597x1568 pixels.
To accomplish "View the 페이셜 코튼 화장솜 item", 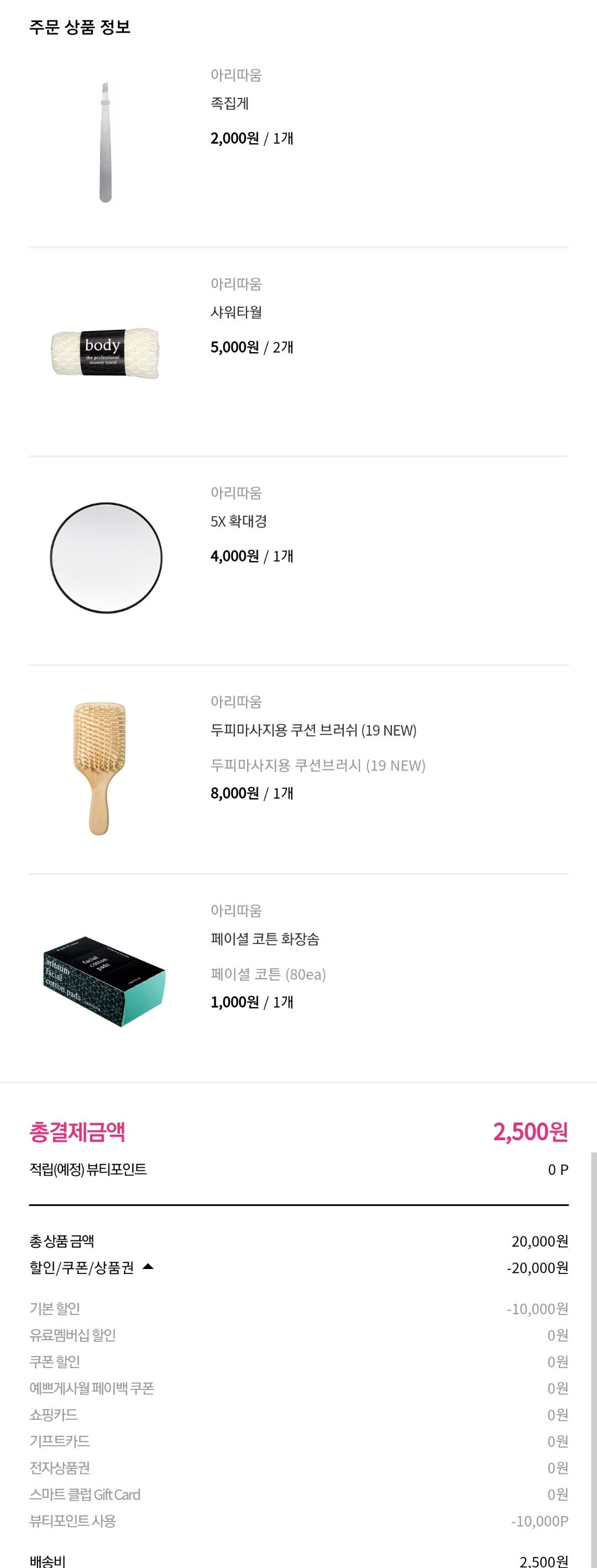I will pyautogui.click(x=265, y=938).
